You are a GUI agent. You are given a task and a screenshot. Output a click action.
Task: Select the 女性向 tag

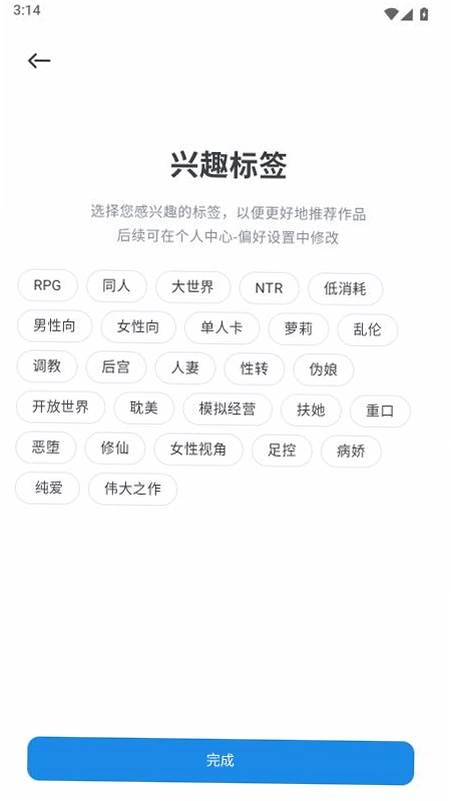click(138, 326)
